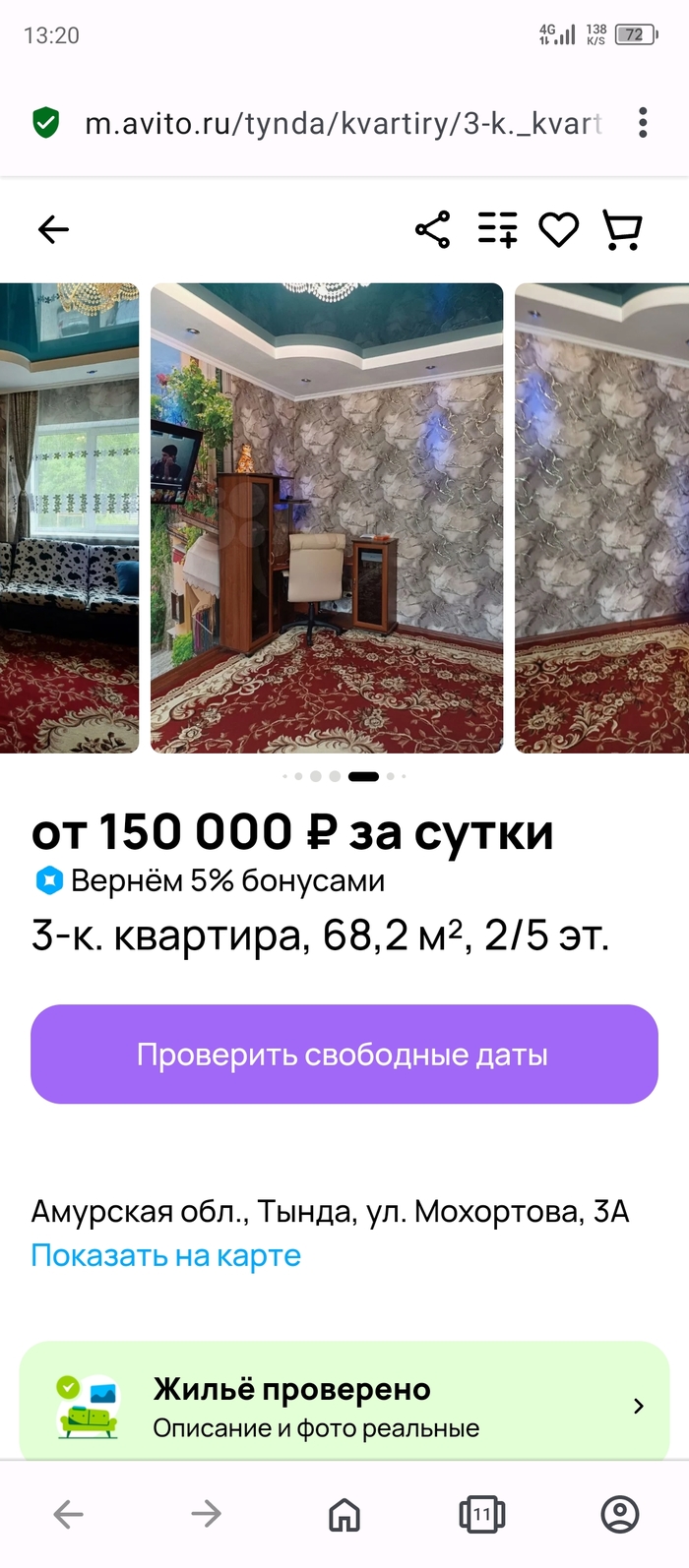
Task: Open the browser profile account icon
Action: (620, 1514)
